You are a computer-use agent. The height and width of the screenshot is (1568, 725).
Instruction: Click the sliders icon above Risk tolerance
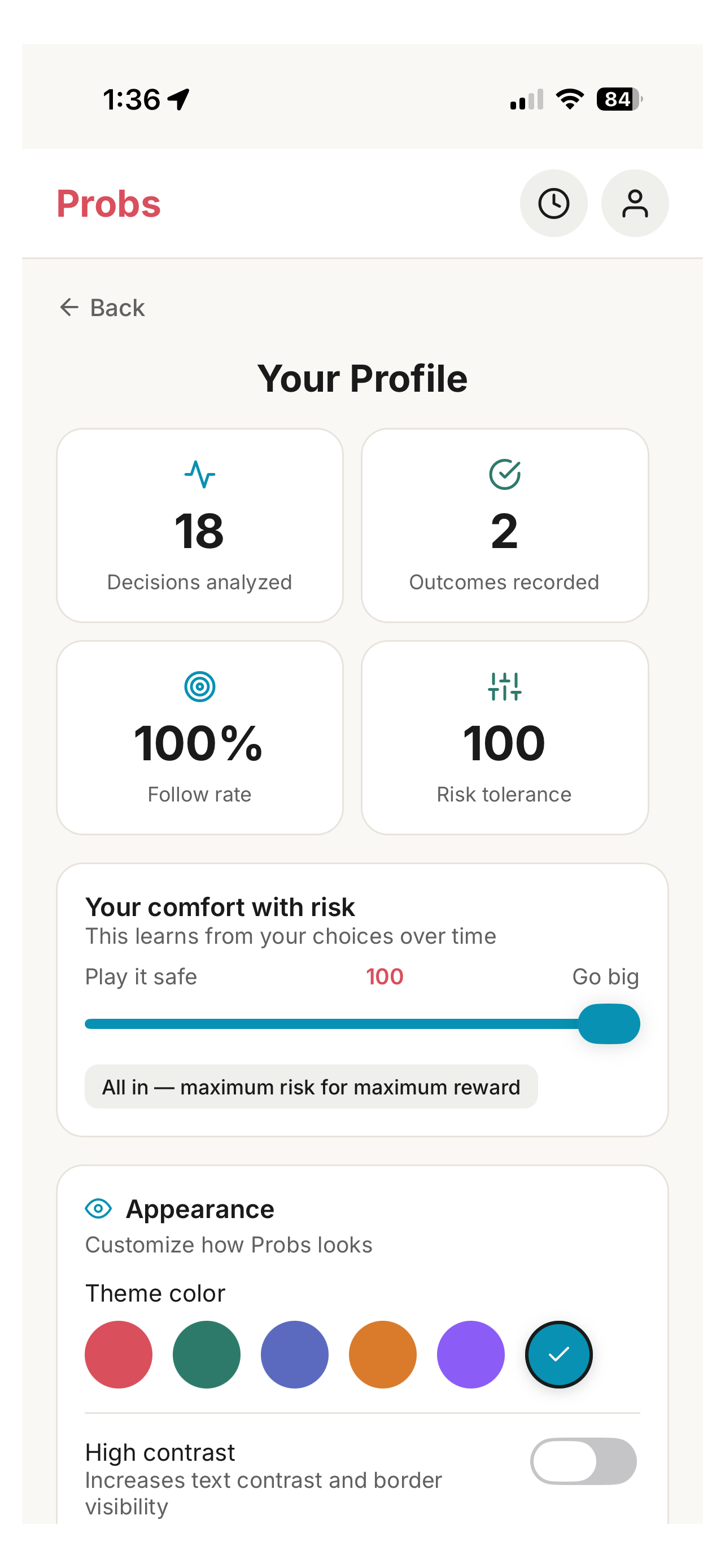pos(505,688)
